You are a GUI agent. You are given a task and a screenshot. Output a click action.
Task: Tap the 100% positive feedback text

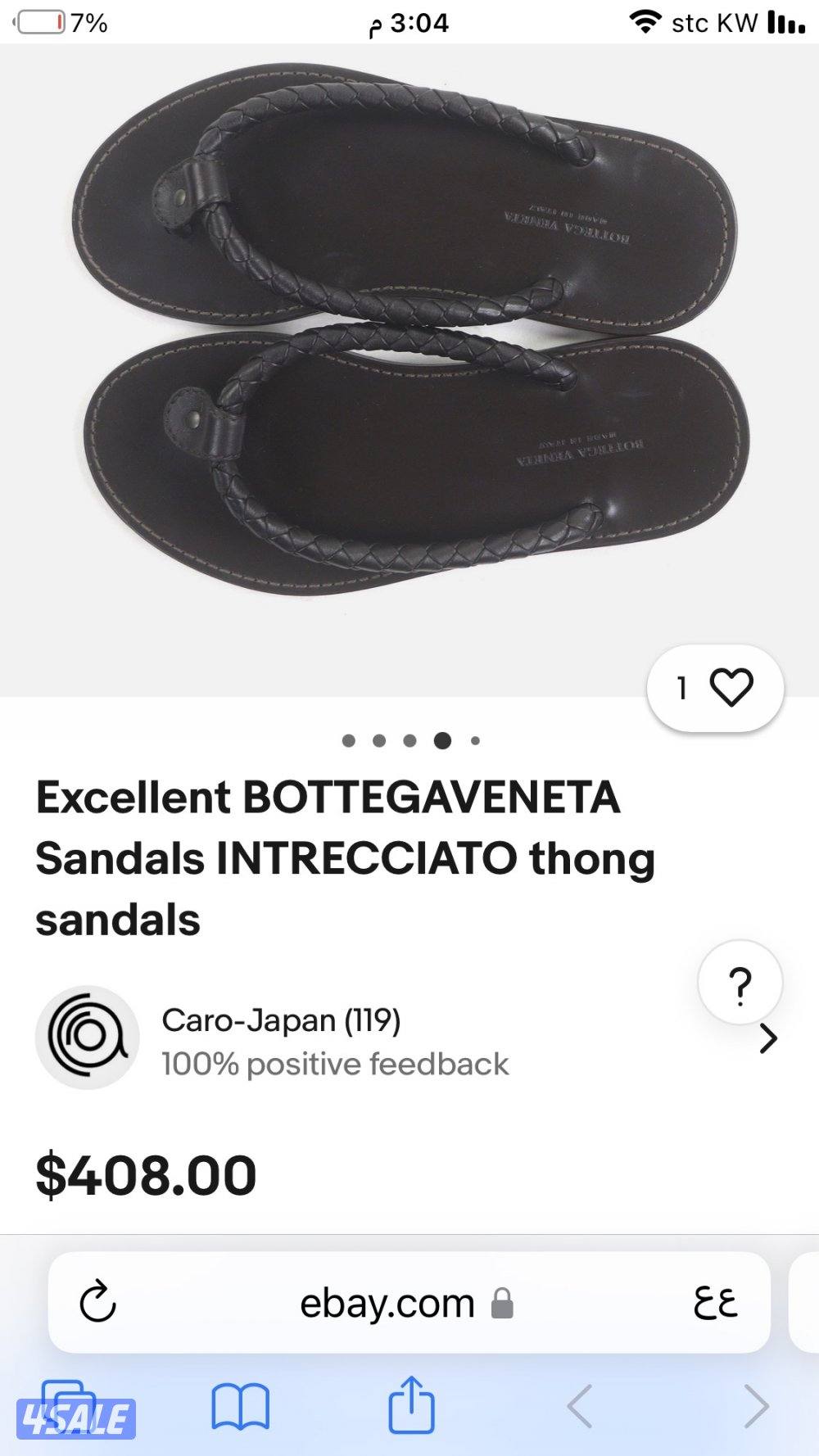(336, 1065)
